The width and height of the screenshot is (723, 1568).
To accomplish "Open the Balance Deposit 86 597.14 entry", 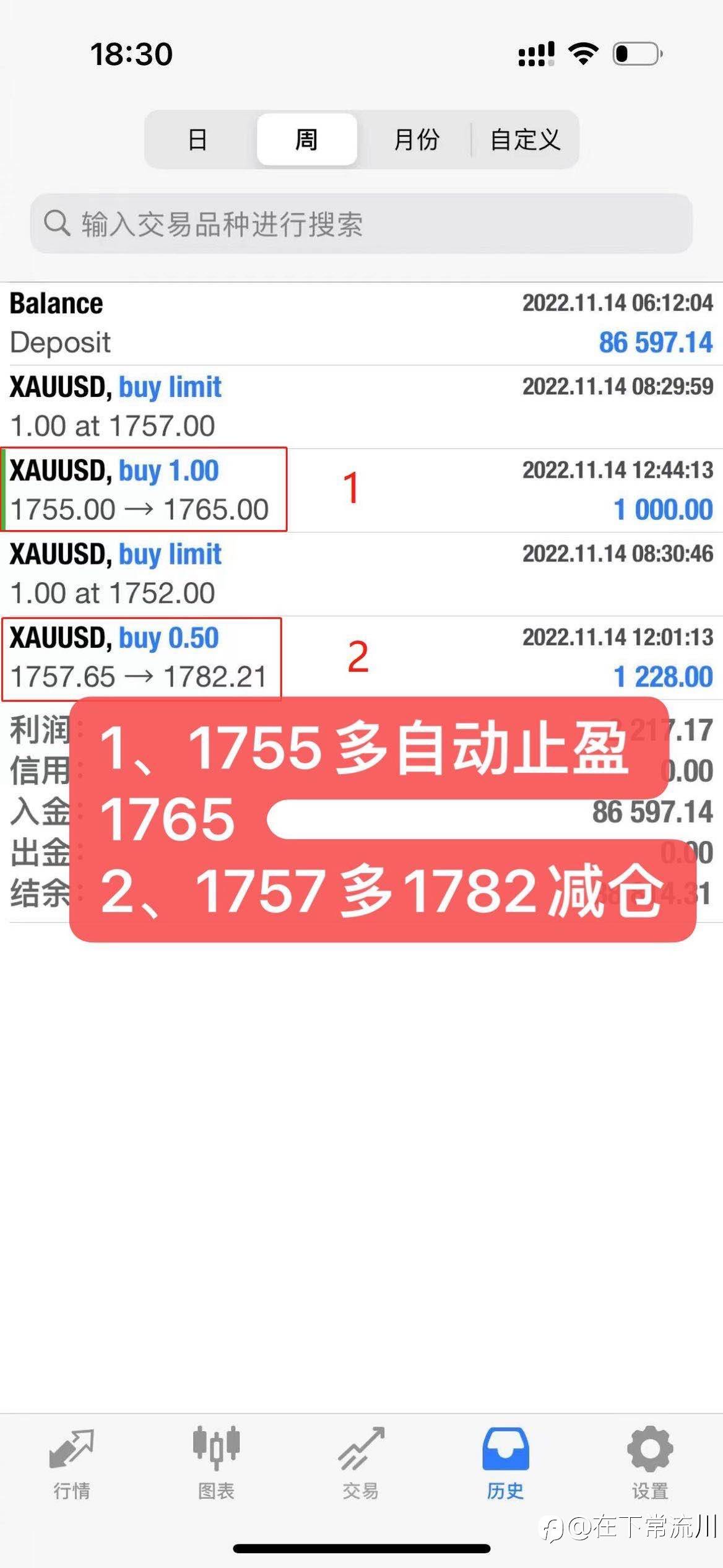I will 361,323.
